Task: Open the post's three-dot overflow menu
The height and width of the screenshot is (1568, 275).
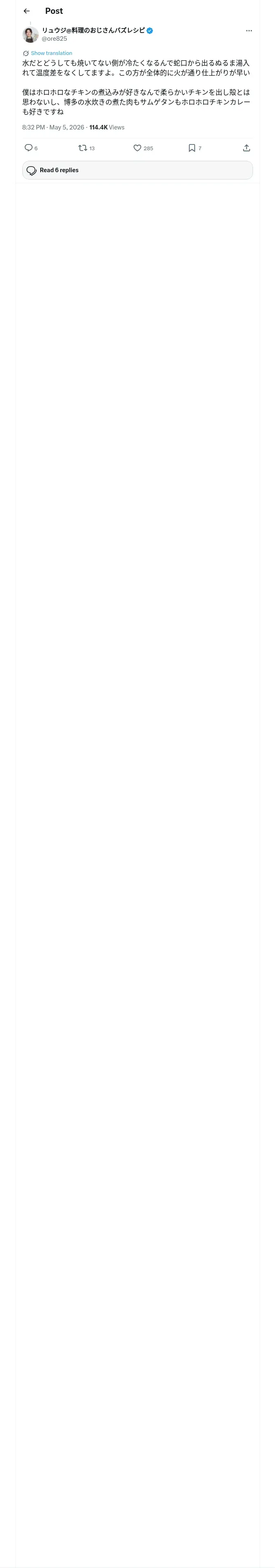Action: point(249,31)
